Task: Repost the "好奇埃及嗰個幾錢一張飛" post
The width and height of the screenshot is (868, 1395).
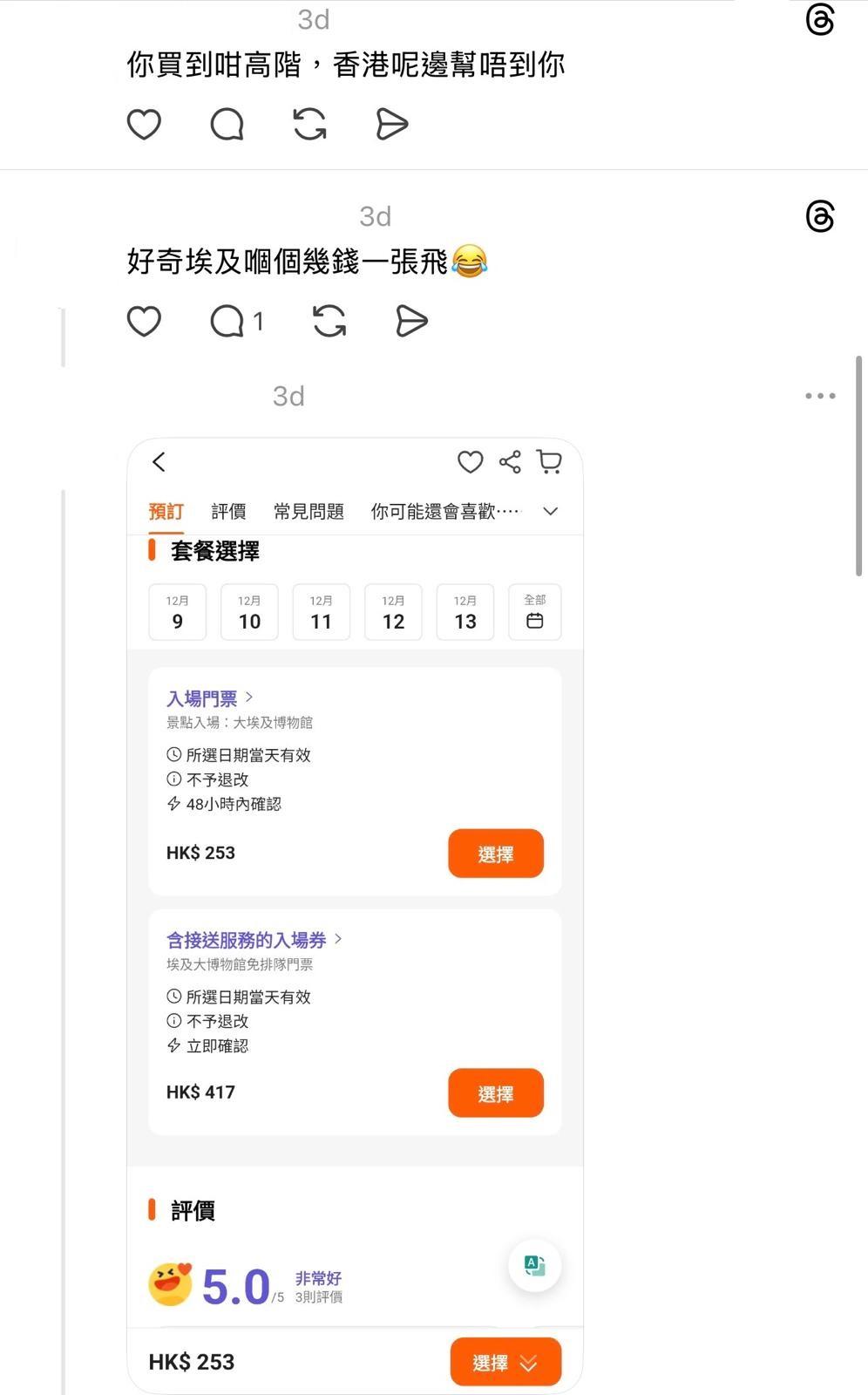Action: coord(329,322)
